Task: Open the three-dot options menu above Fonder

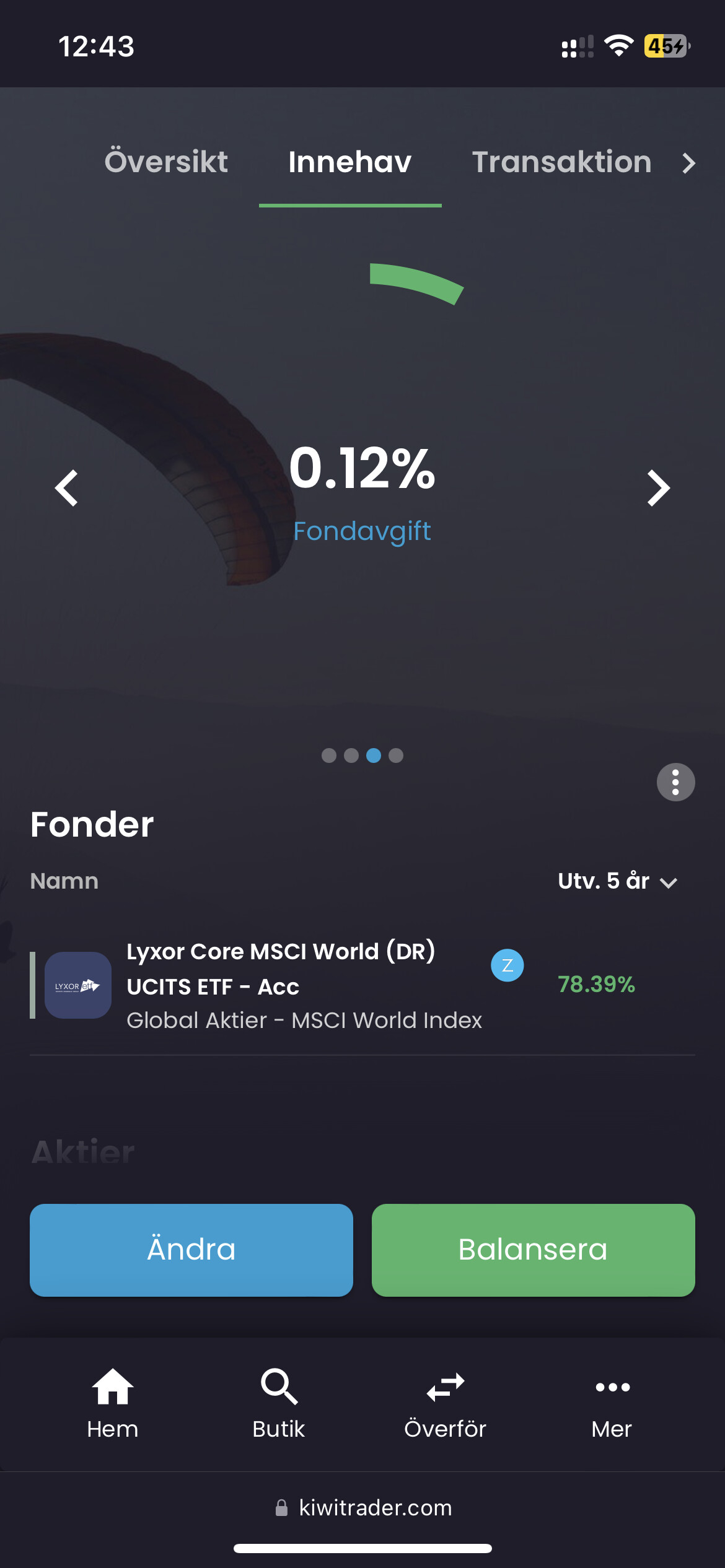Action: (x=675, y=782)
